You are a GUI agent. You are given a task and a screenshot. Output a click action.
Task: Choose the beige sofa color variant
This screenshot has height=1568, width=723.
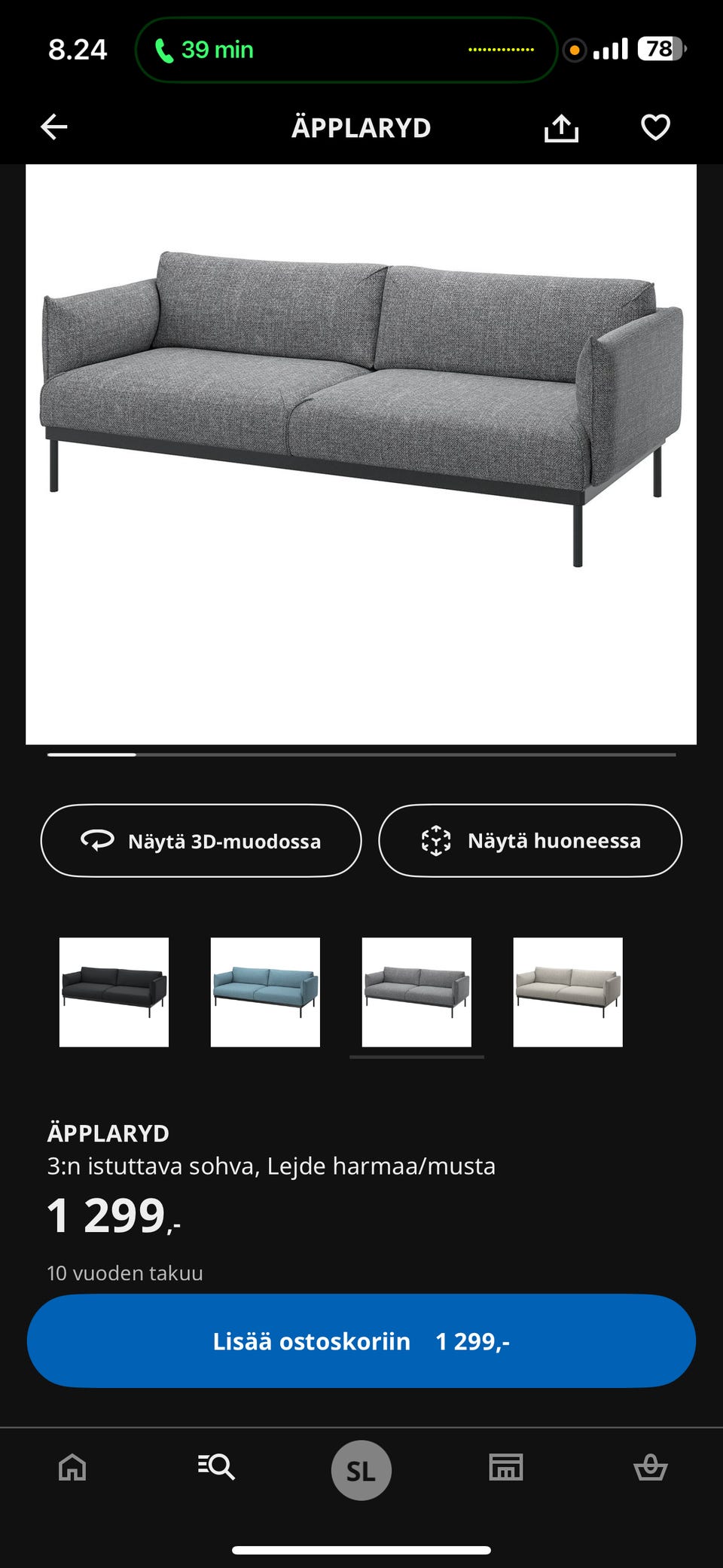(568, 992)
